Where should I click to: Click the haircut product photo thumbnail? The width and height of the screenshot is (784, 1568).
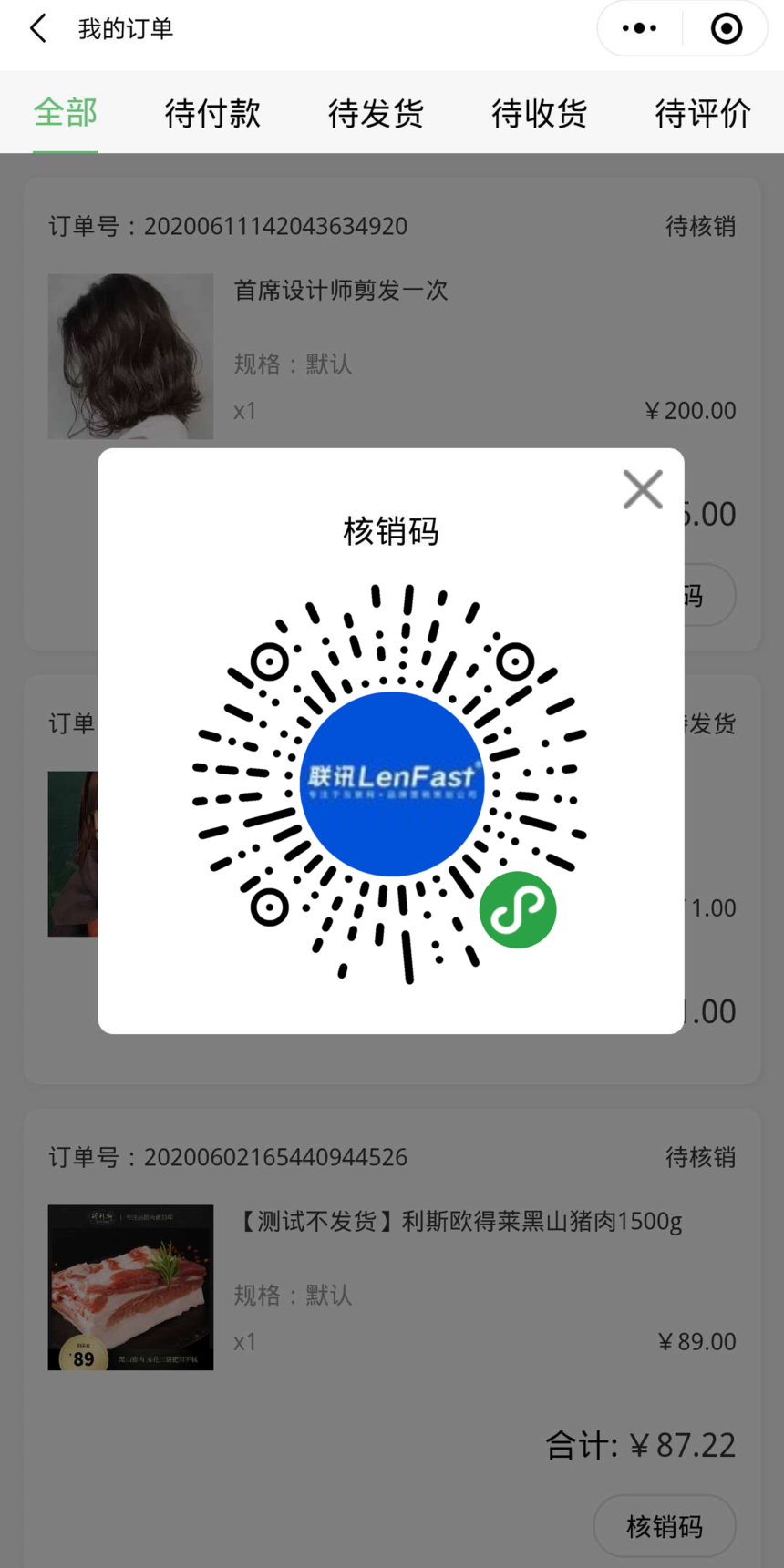tap(130, 355)
